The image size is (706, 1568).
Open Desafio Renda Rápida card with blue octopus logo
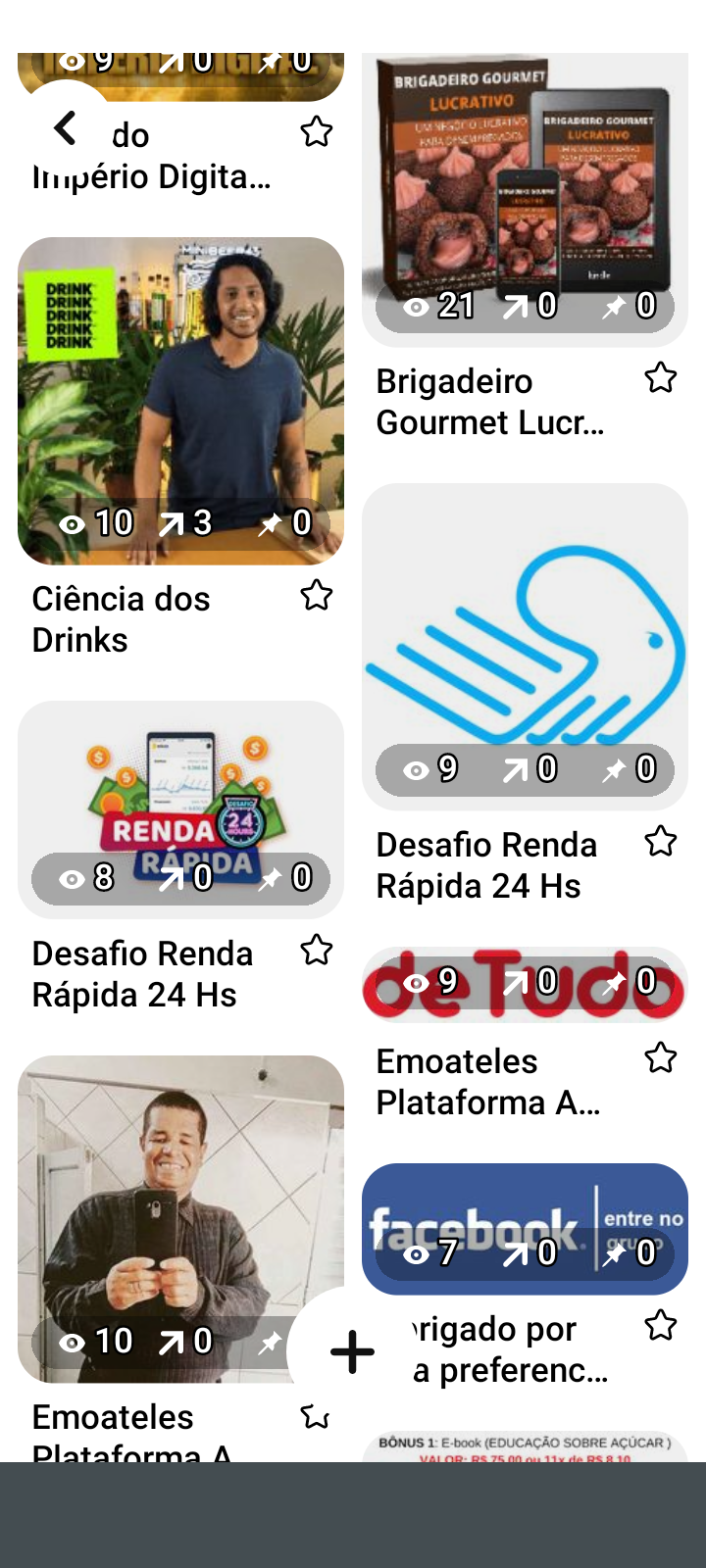(x=525, y=647)
